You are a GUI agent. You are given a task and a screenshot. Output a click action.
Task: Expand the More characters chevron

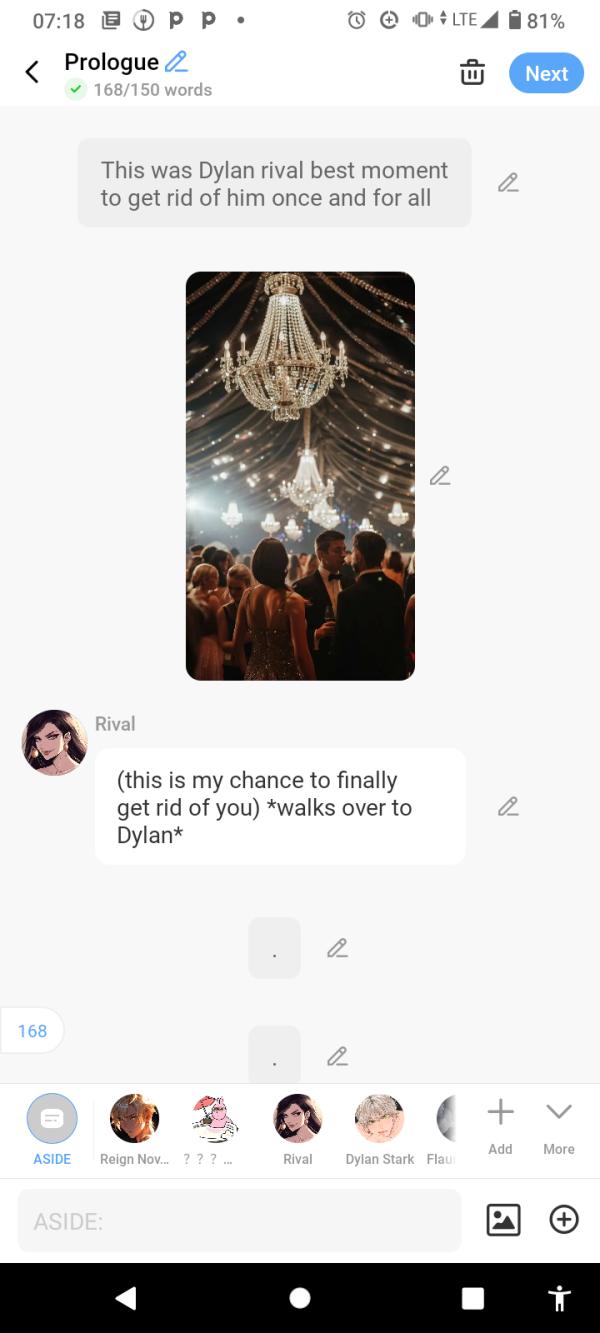click(559, 1125)
